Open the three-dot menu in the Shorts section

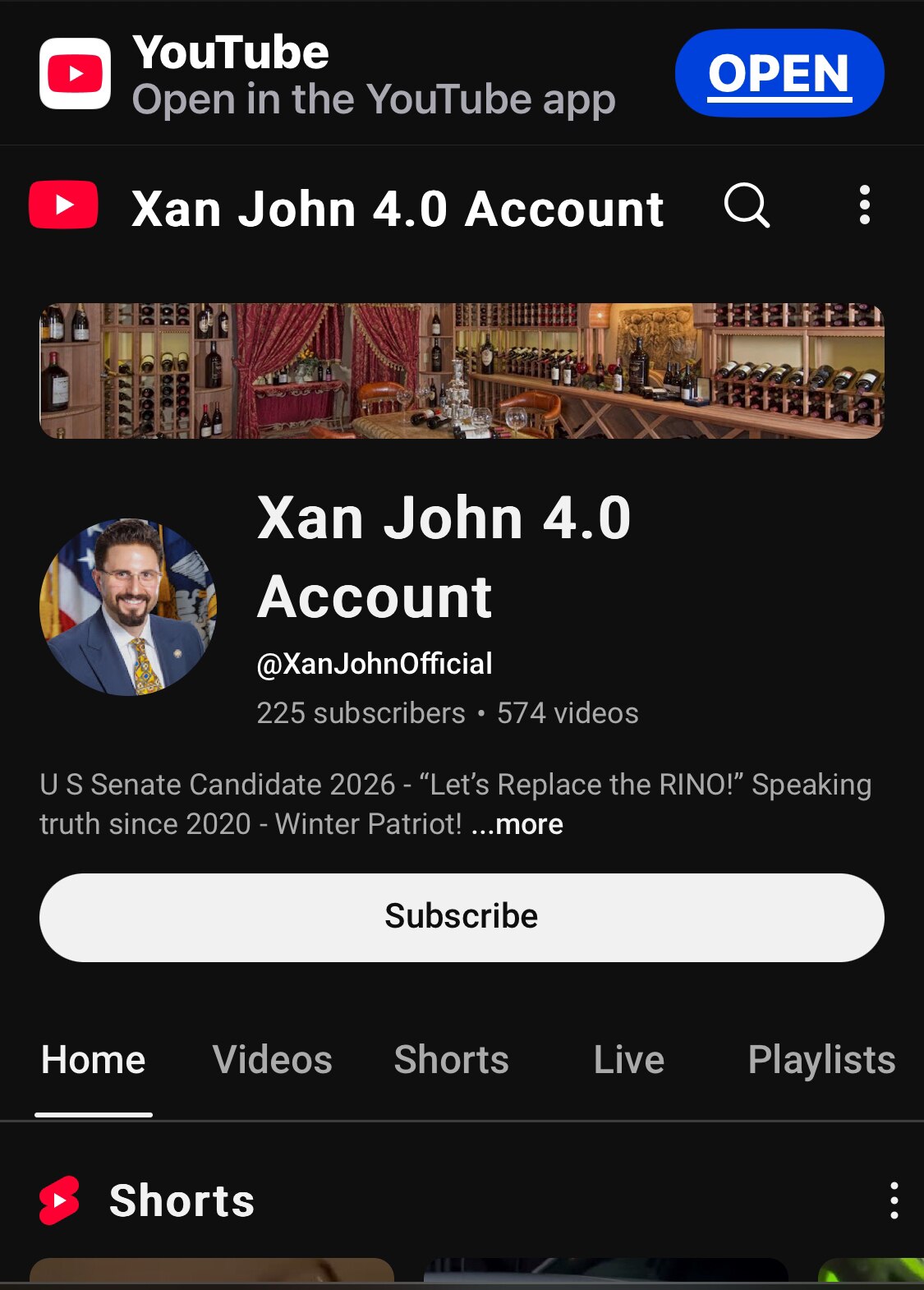pyautogui.click(x=894, y=1201)
